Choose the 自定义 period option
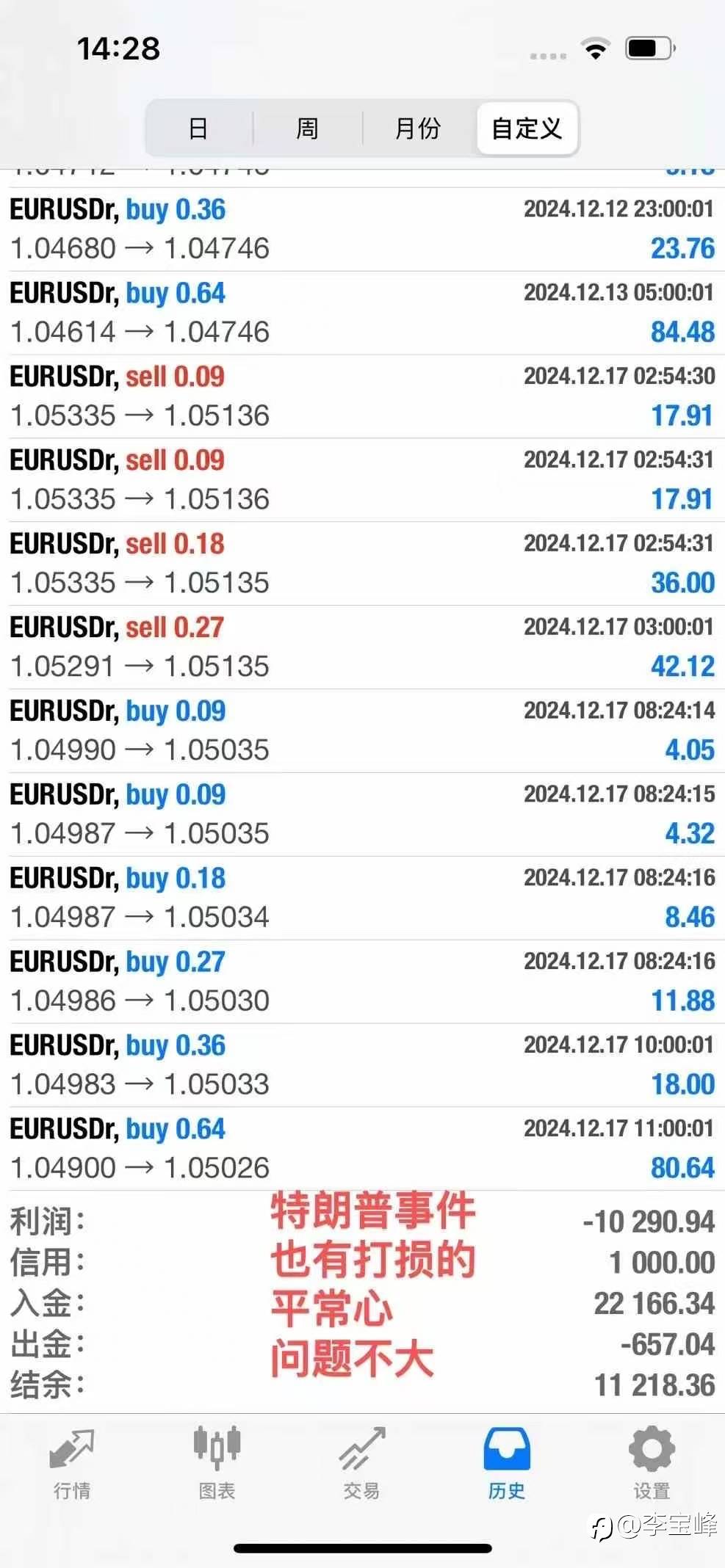Screen dimensions: 725x1568 (527, 129)
